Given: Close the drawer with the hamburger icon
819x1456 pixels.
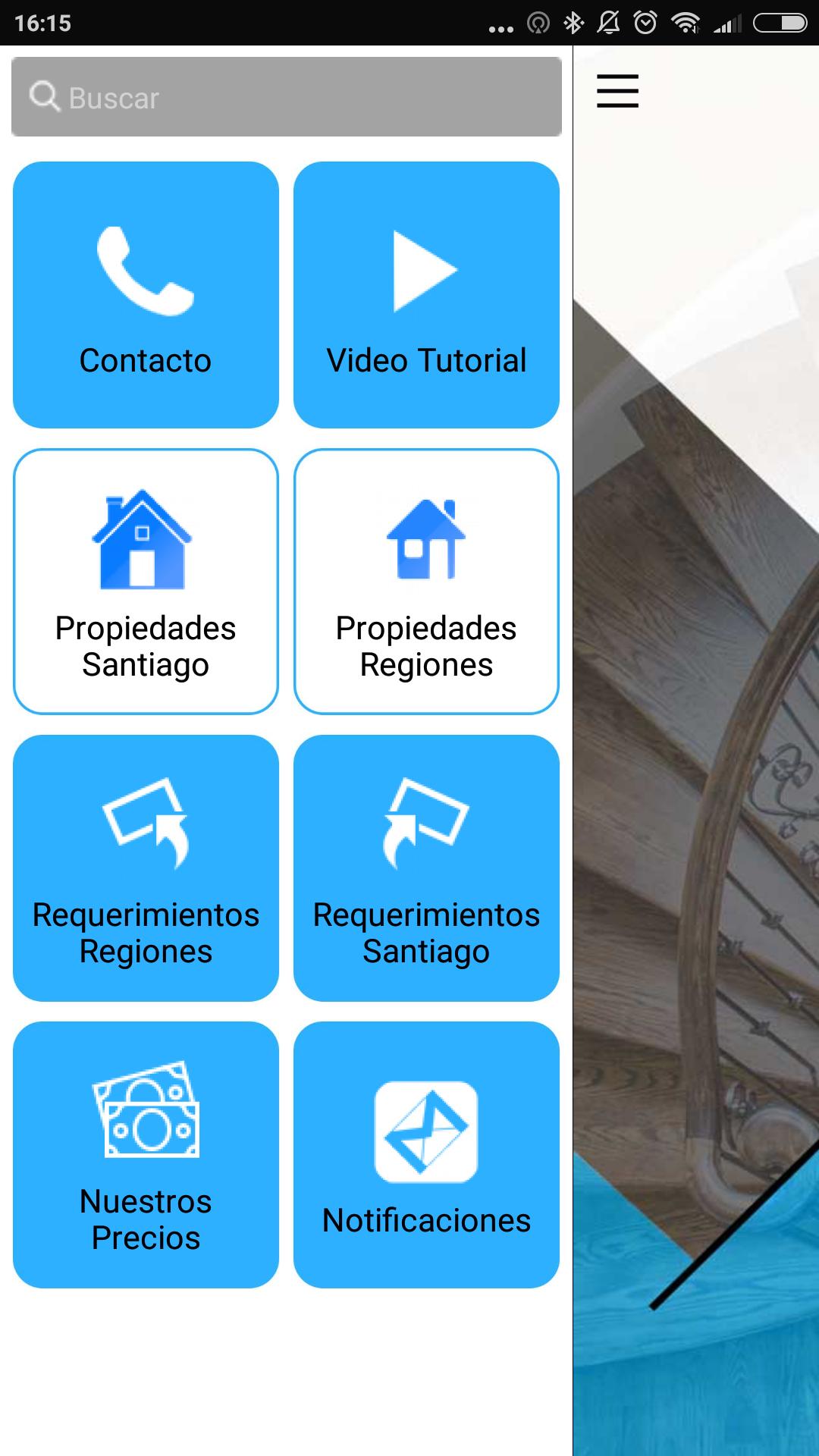Looking at the screenshot, I should point(617,91).
